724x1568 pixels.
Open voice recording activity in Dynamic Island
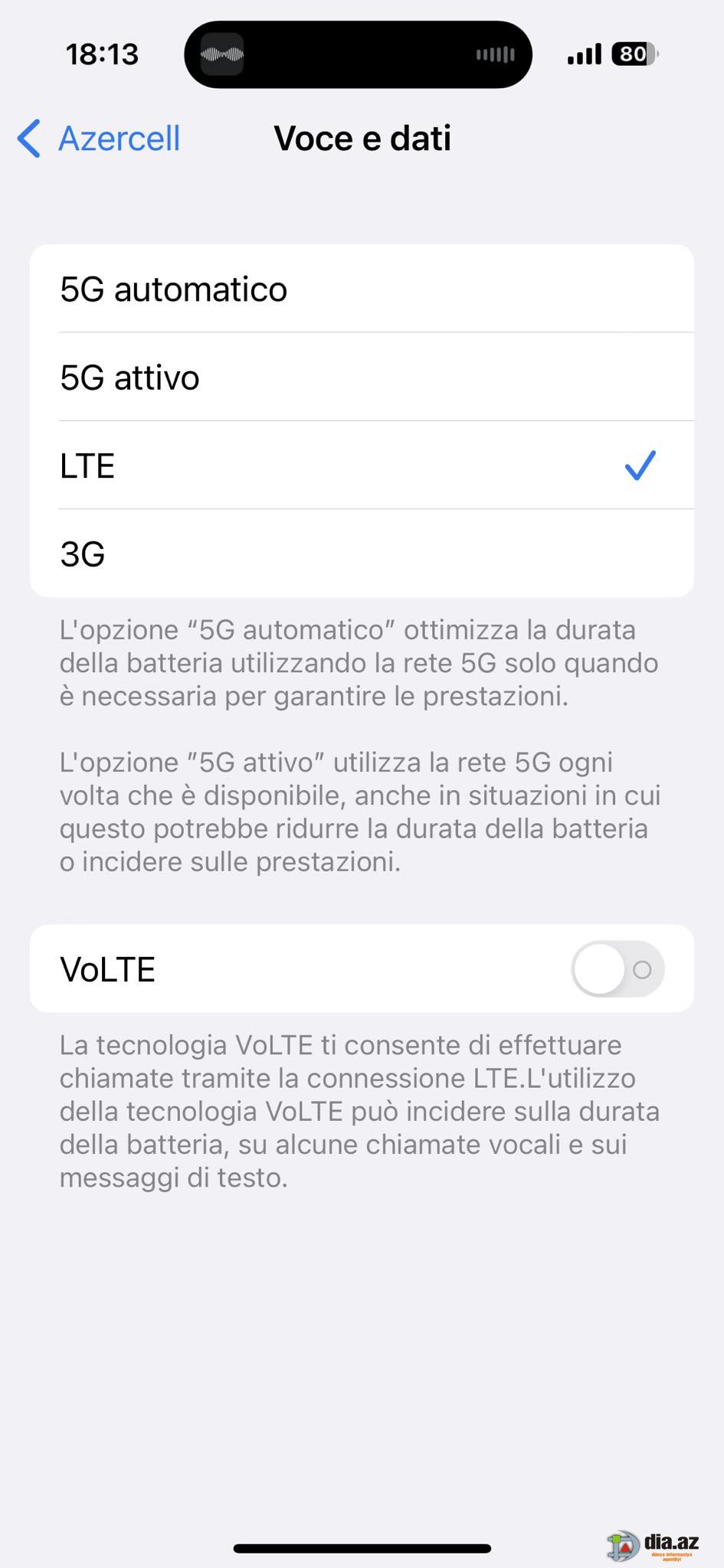click(x=358, y=54)
